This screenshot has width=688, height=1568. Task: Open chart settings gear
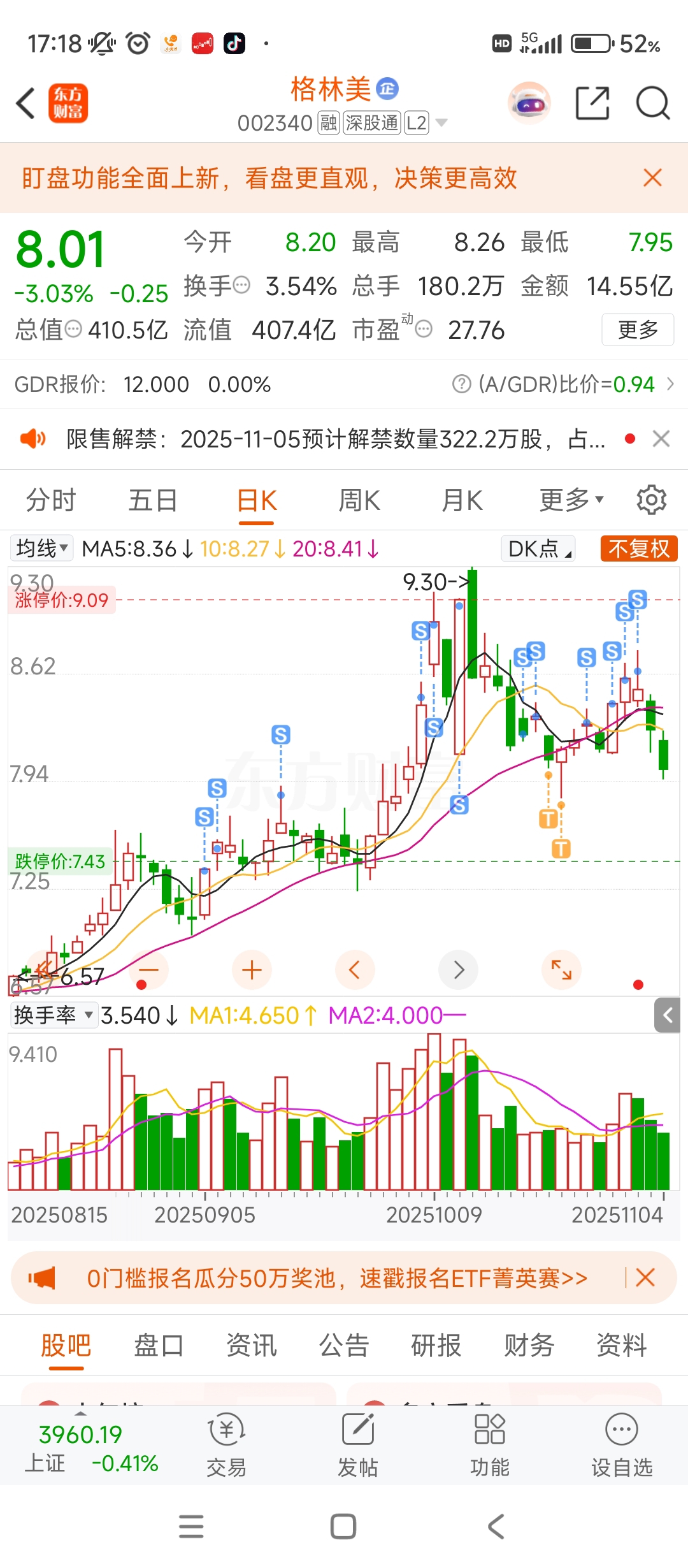651,500
